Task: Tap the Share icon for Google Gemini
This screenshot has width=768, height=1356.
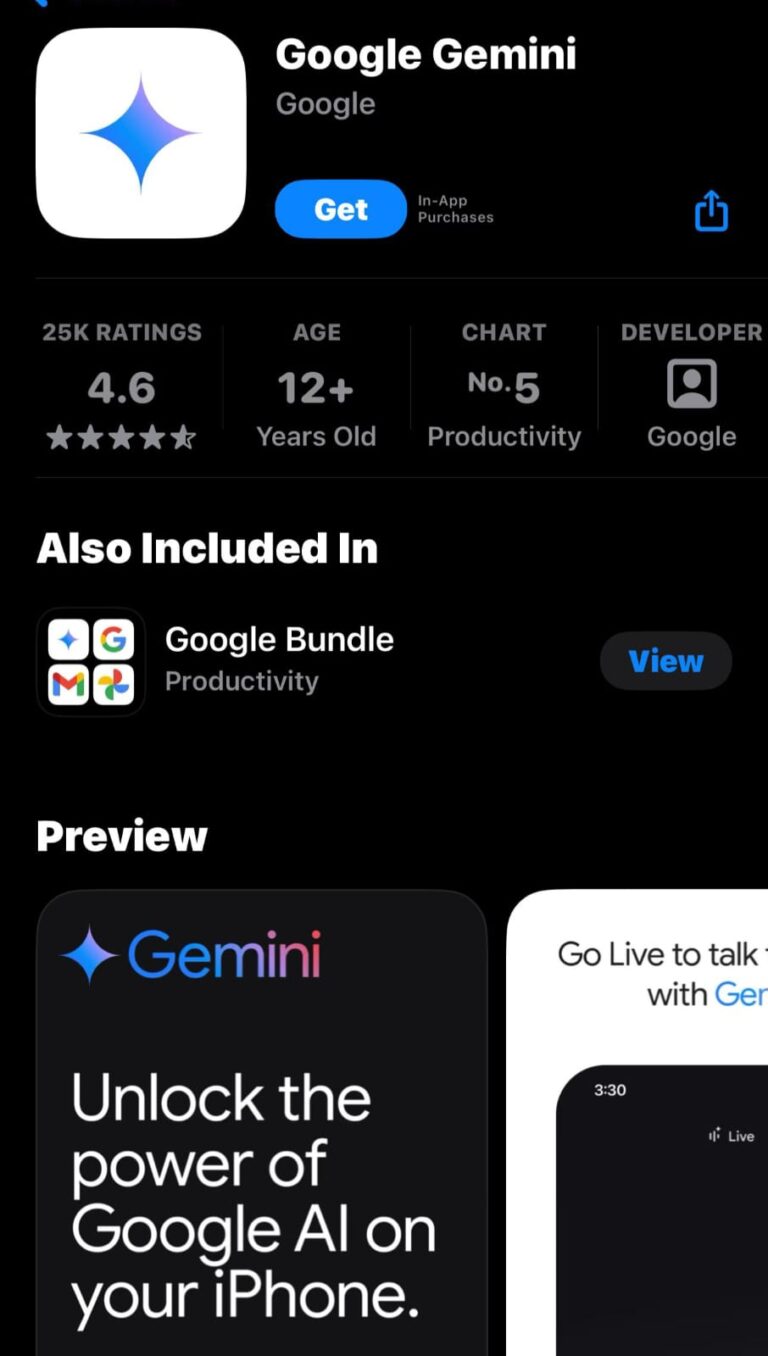Action: 710,210
